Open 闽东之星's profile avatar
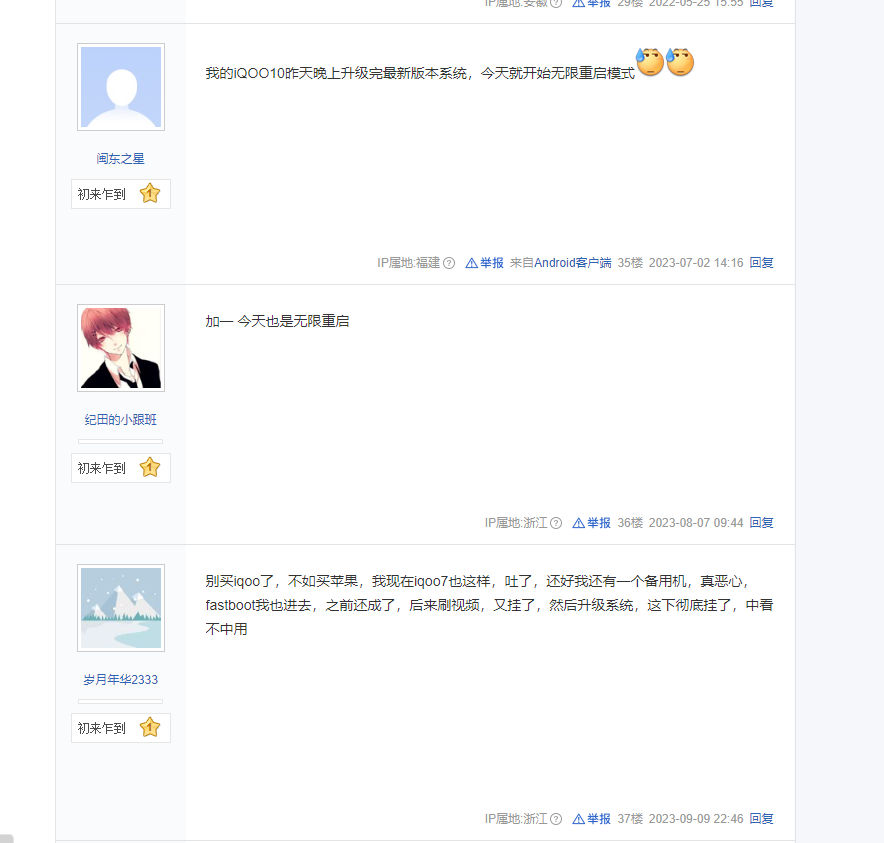Image resolution: width=884 pixels, height=843 pixels. [x=120, y=87]
